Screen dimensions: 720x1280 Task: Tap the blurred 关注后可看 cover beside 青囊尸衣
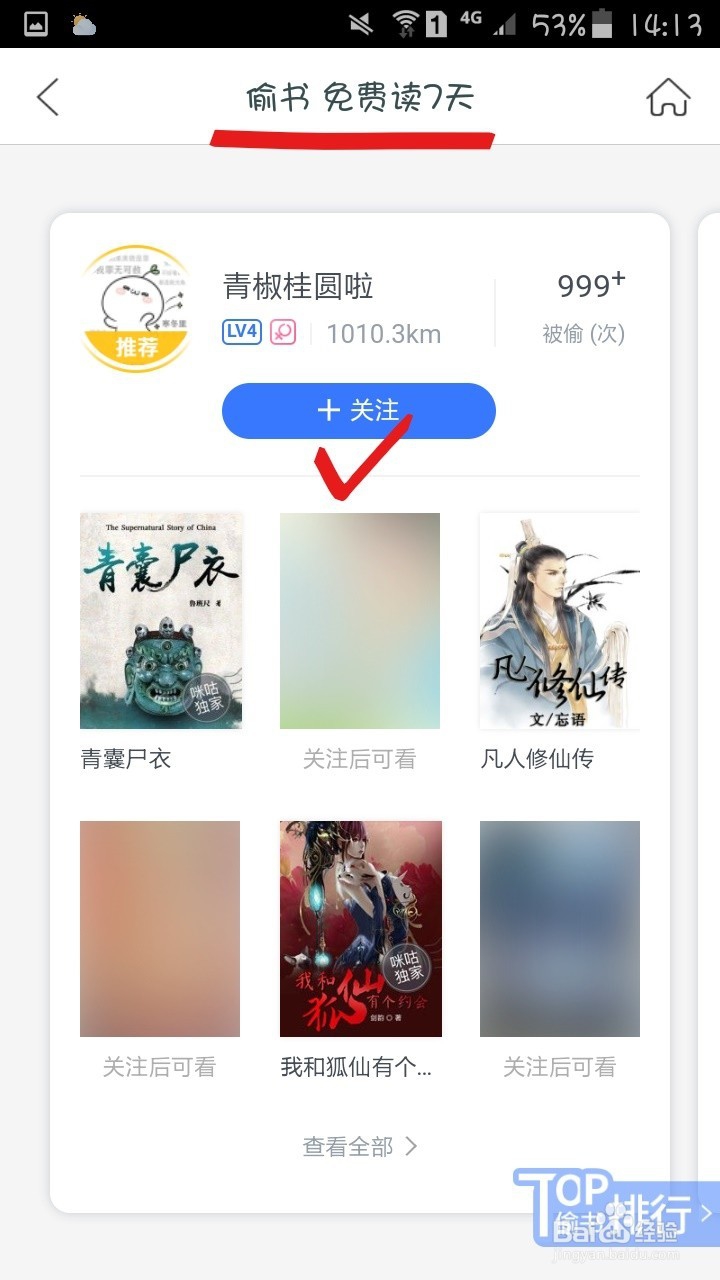(x=360, y=620)
